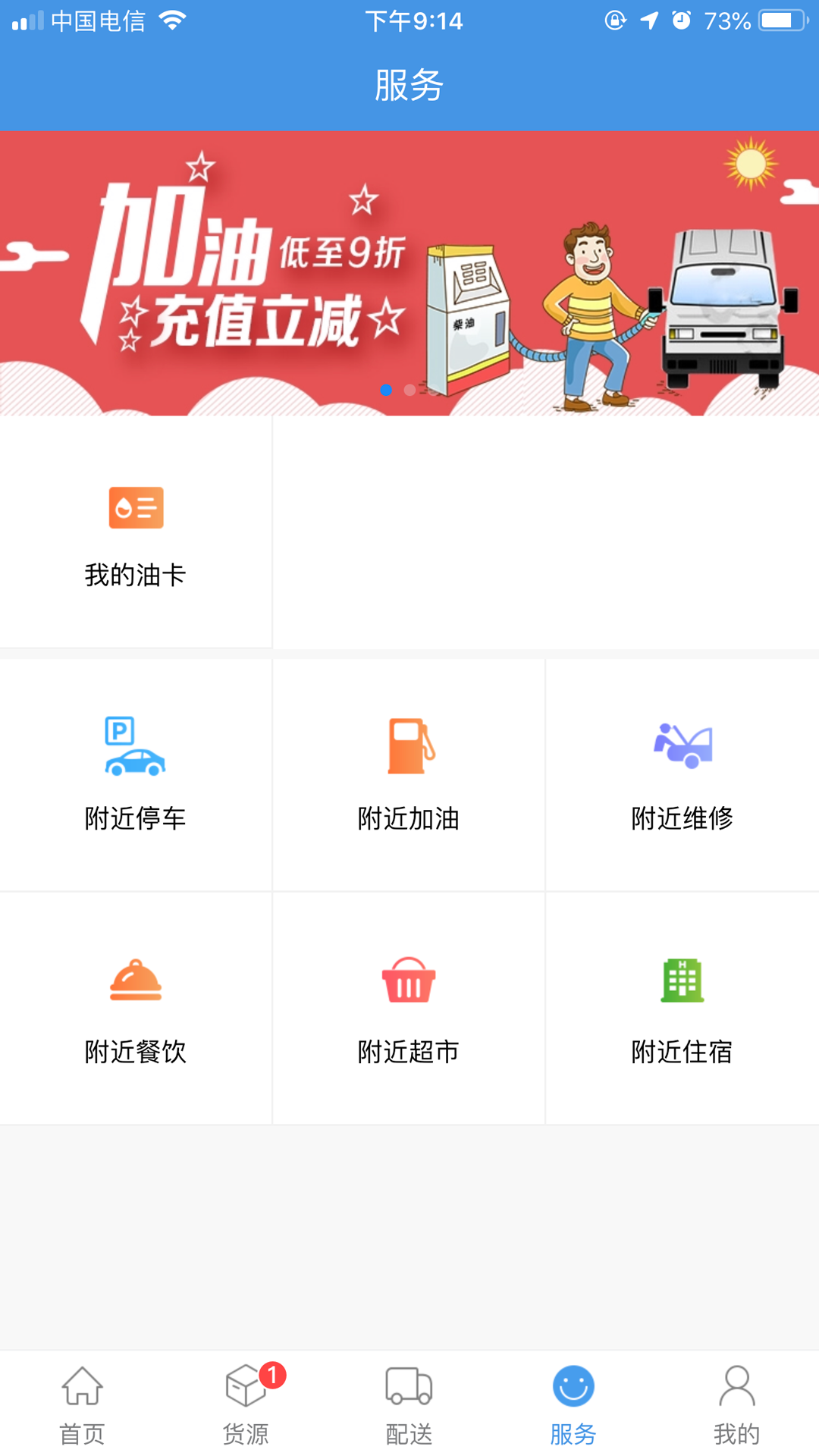Switch to the 首页 home tab
Viewport: 819px width, 1456px height.
82,1404
